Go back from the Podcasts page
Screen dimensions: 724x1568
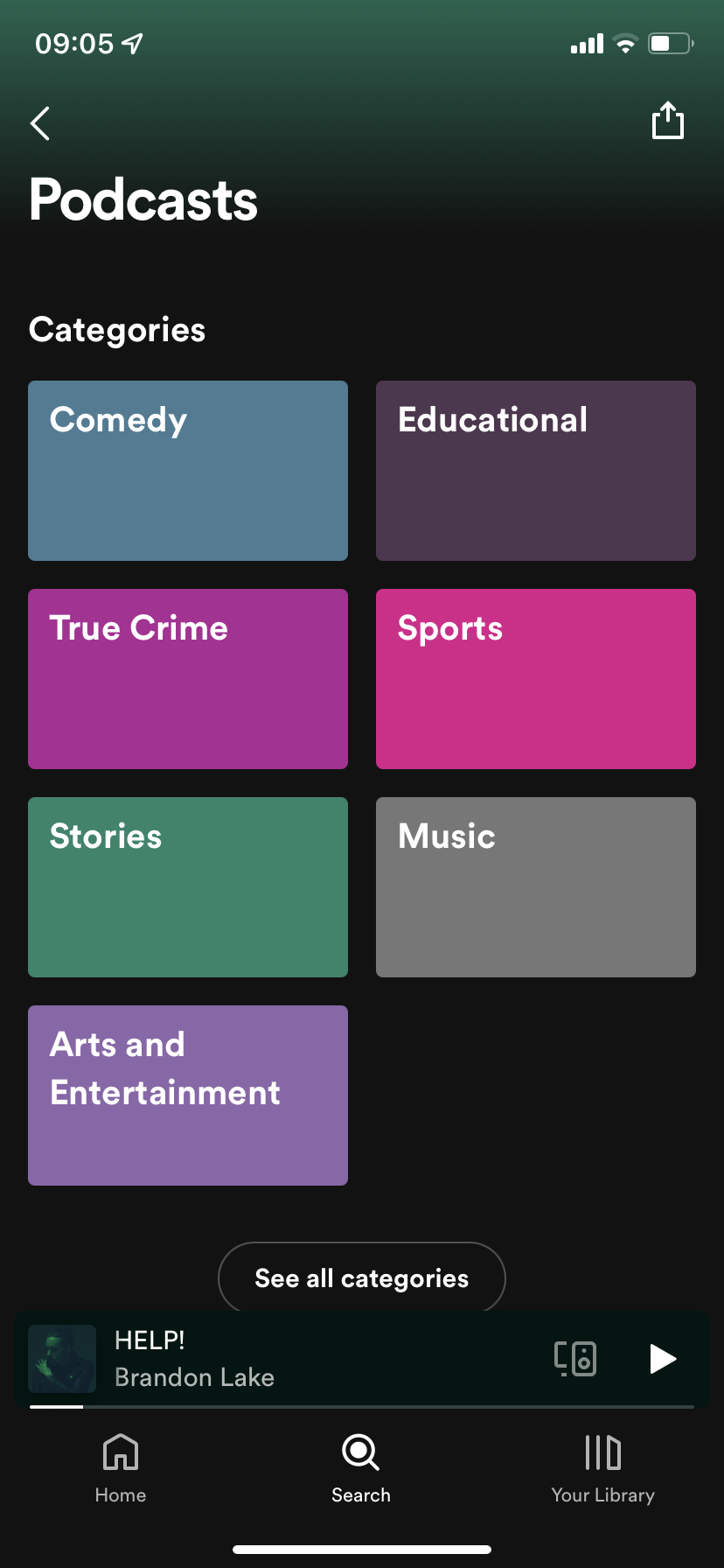coord(40,123)
